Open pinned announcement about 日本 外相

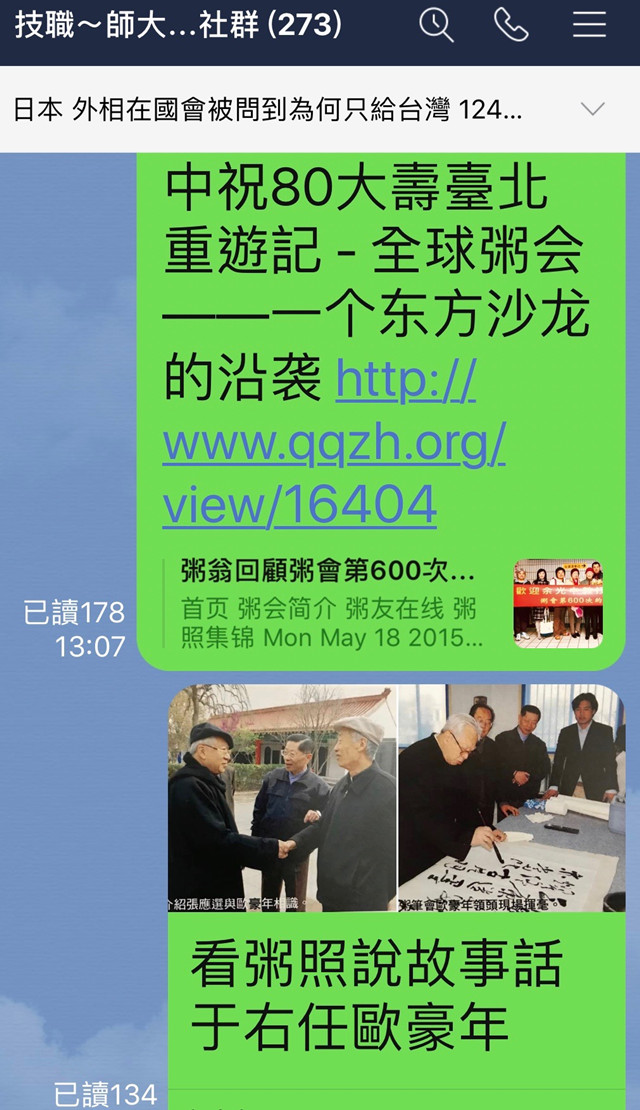tap(268, 110)
